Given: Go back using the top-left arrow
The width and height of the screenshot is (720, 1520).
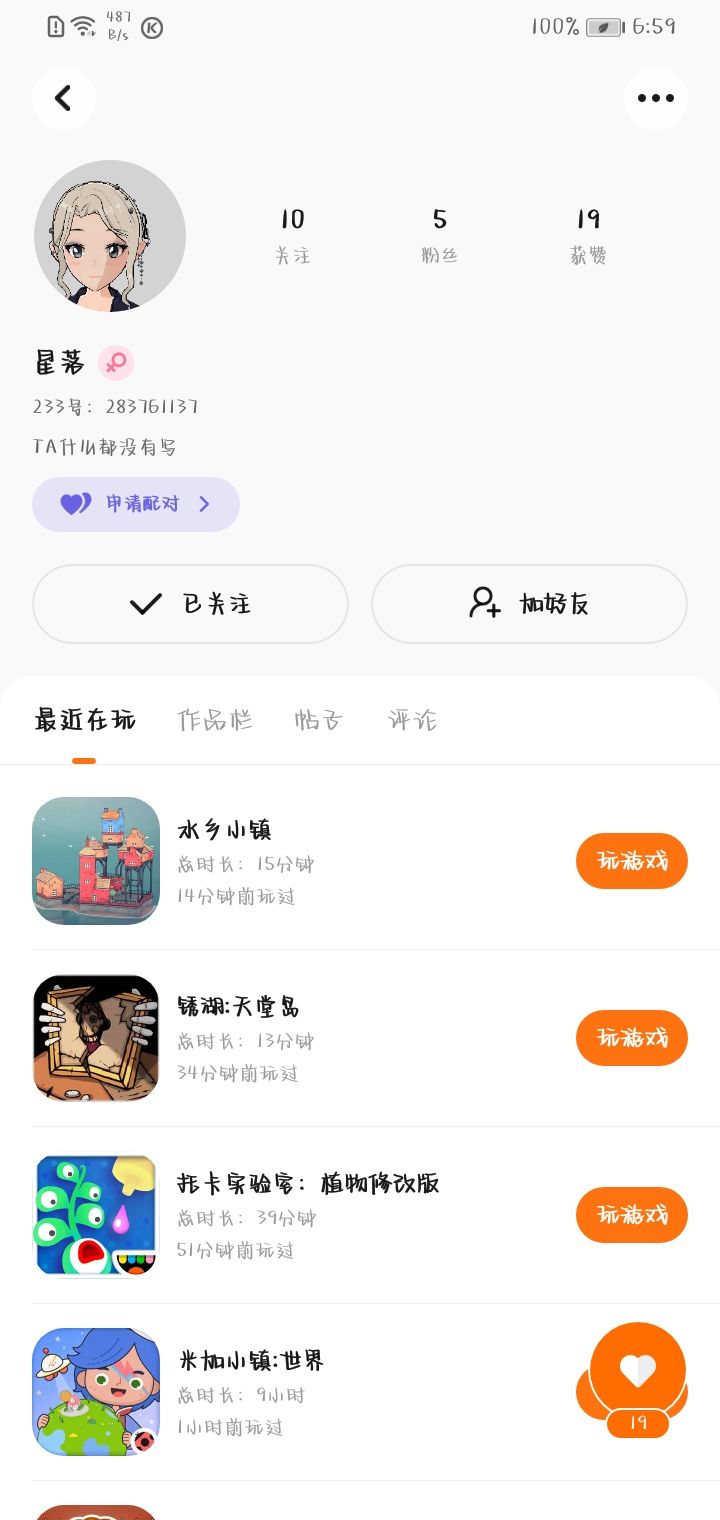Looking at the screenshot, I should (x=63, y=98).
